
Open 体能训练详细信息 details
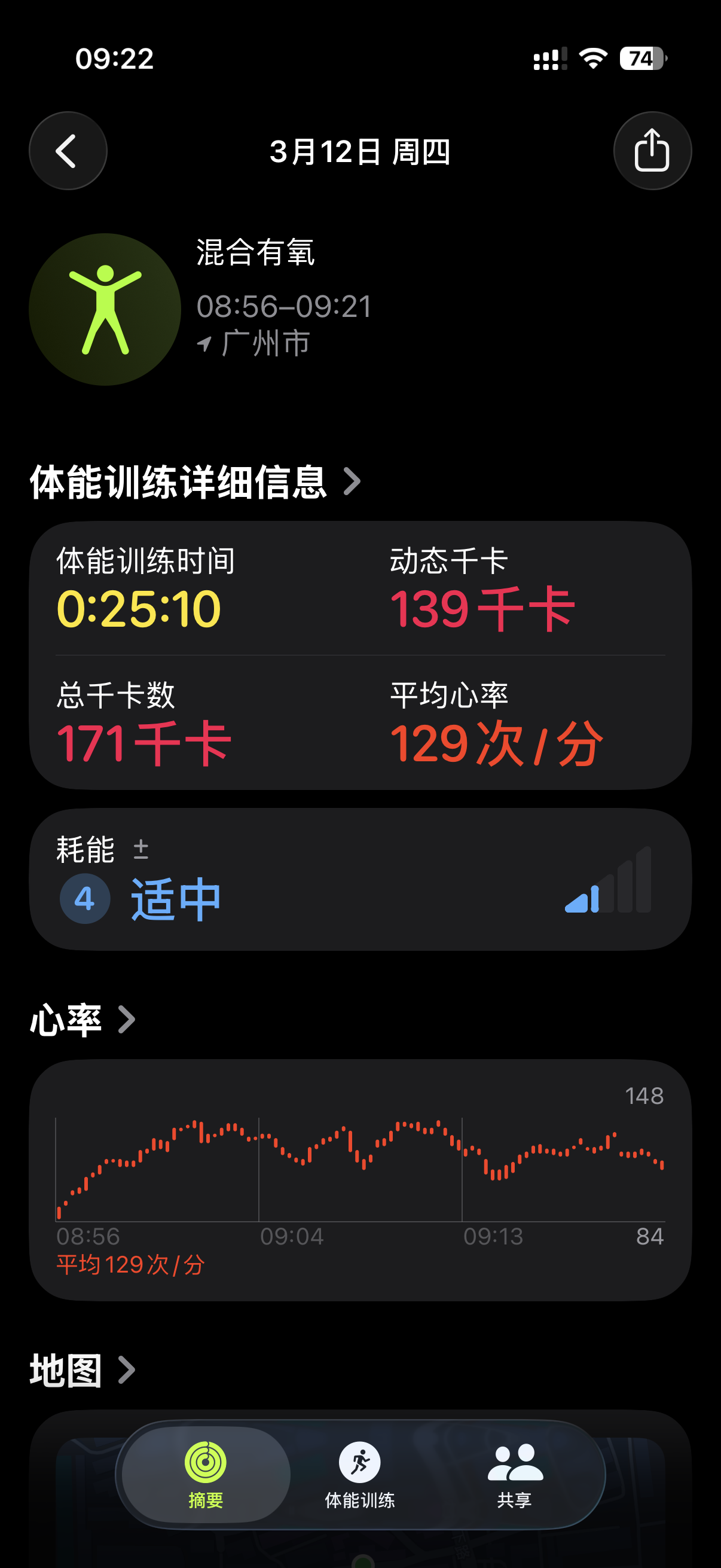coord(195,482)
